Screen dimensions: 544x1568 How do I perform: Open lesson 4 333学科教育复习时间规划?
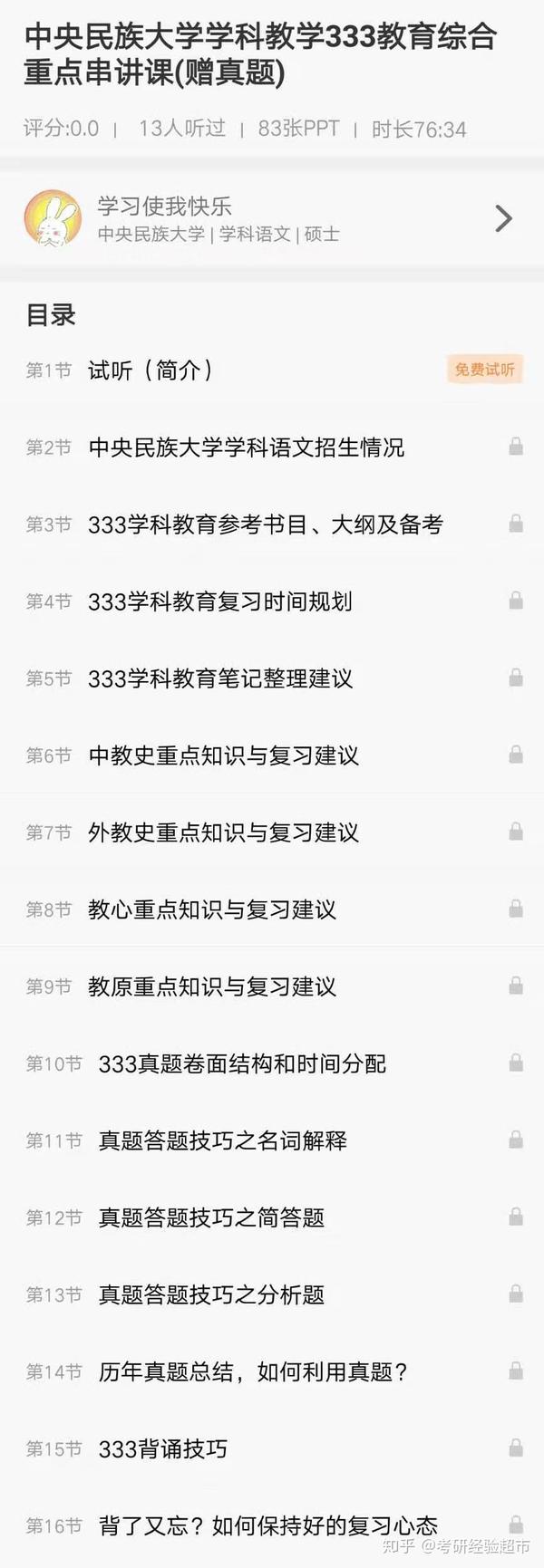click(x=272, y=601)
